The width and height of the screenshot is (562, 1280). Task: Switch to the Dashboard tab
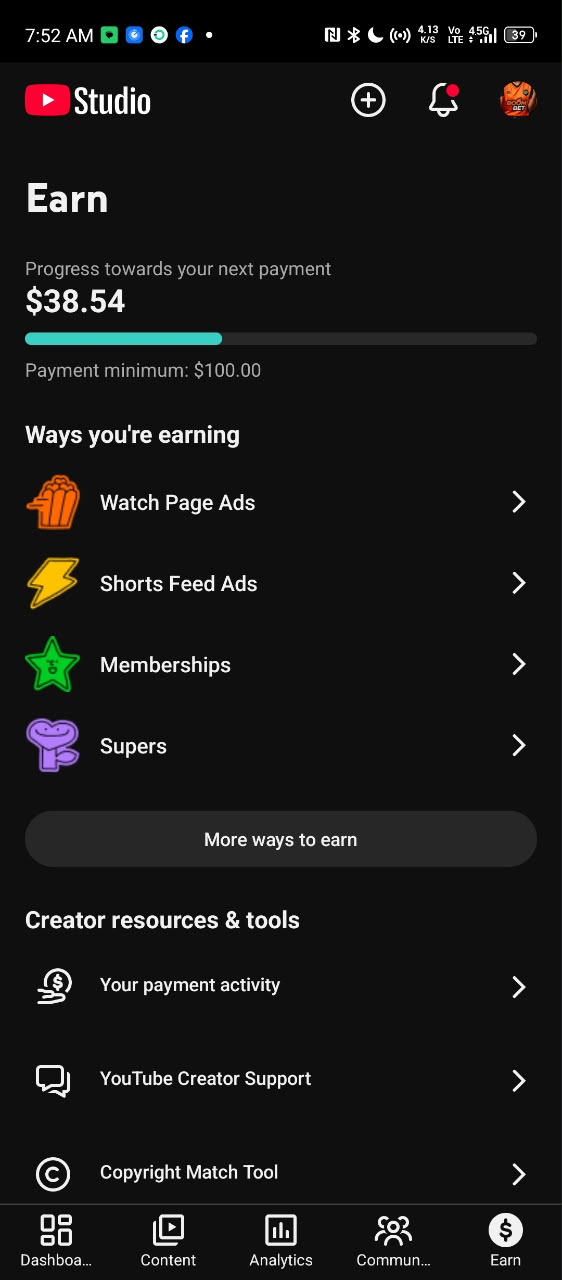(56, 1241)
